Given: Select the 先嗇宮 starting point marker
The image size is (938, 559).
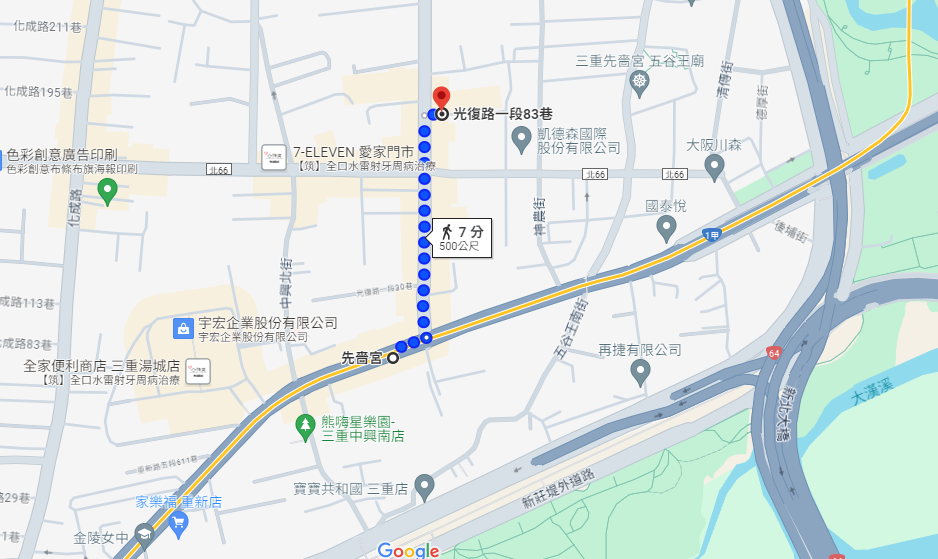Looking at the screenshot, I should click(393, 357).
